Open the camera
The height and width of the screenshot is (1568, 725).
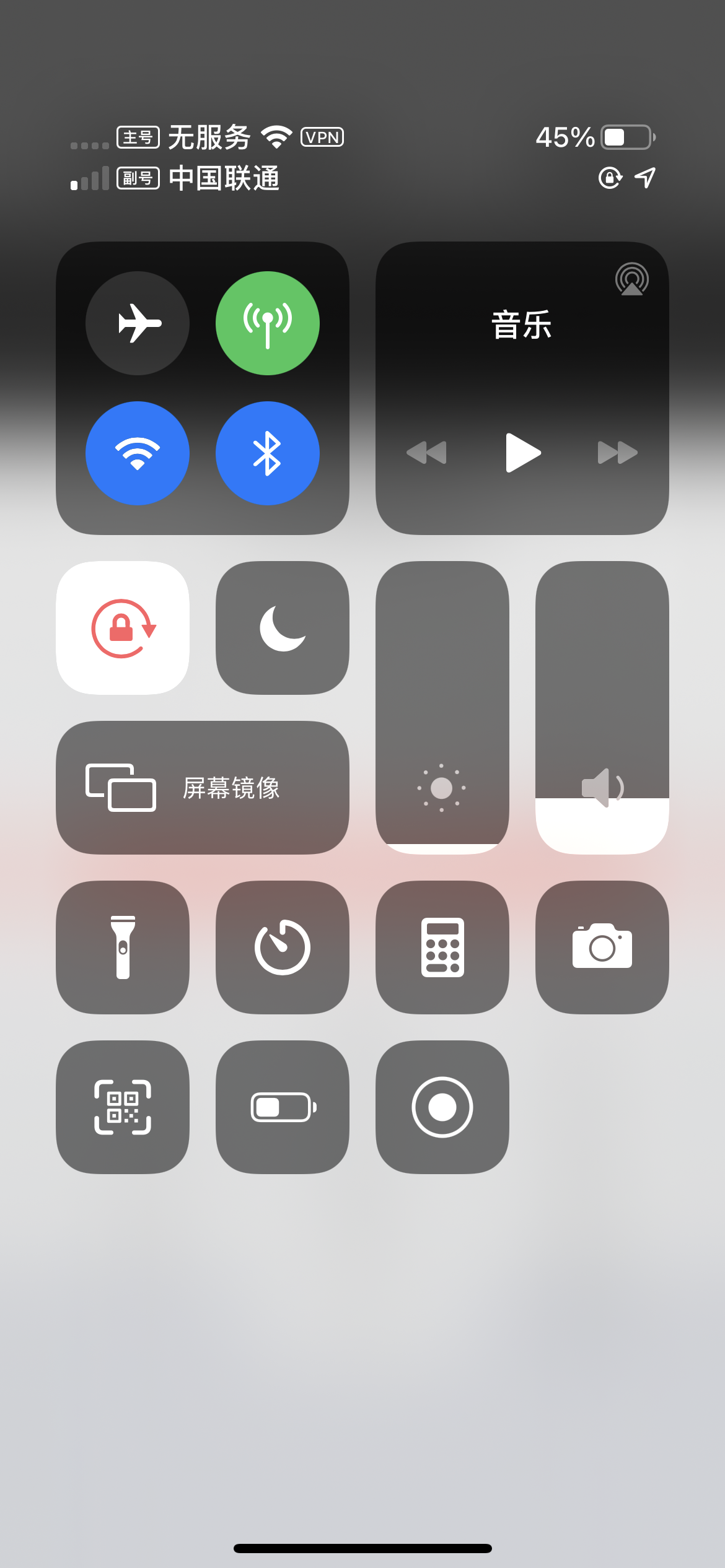coord(602,947)
